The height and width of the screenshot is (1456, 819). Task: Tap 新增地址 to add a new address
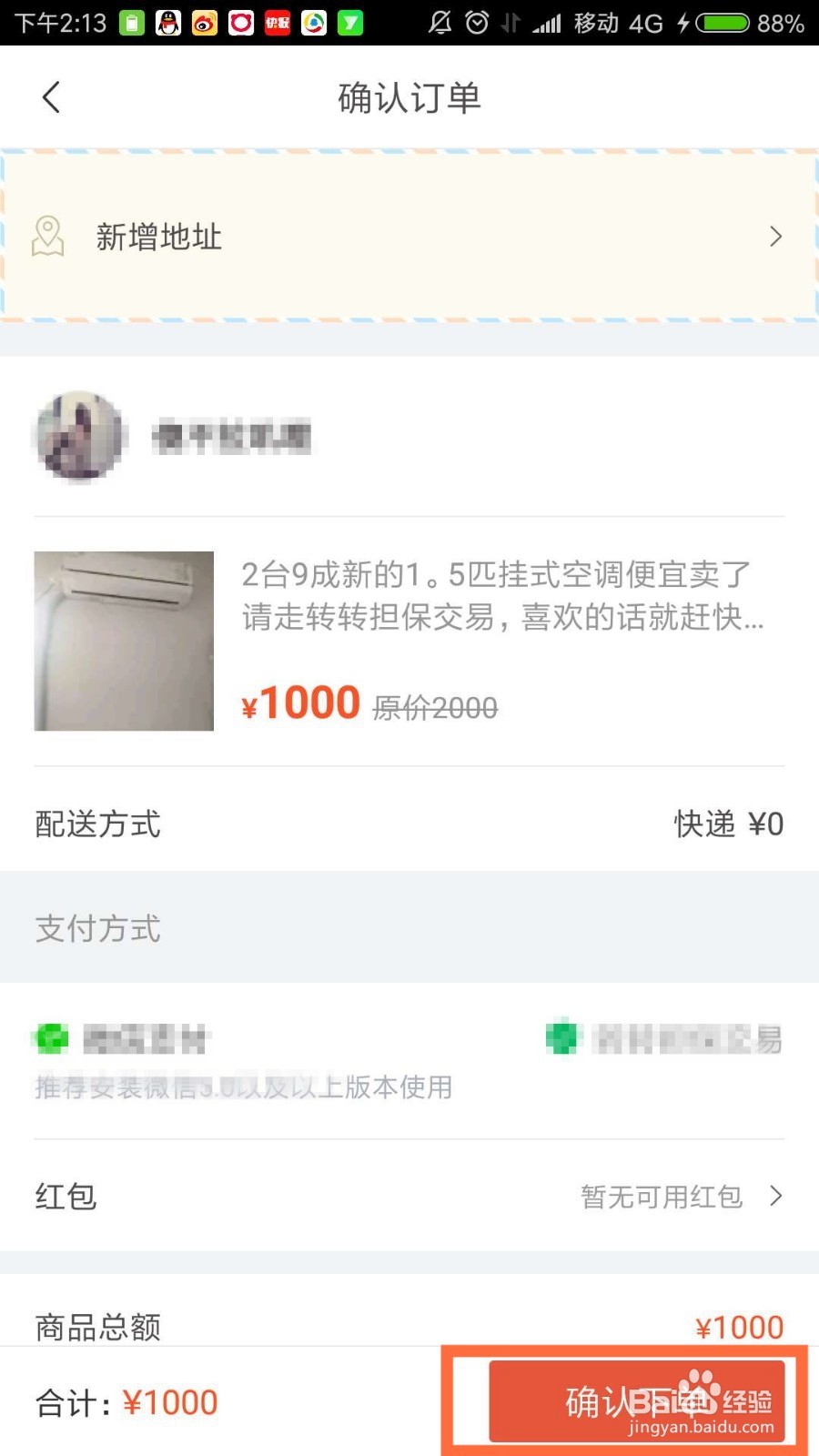tap(157, 237)
